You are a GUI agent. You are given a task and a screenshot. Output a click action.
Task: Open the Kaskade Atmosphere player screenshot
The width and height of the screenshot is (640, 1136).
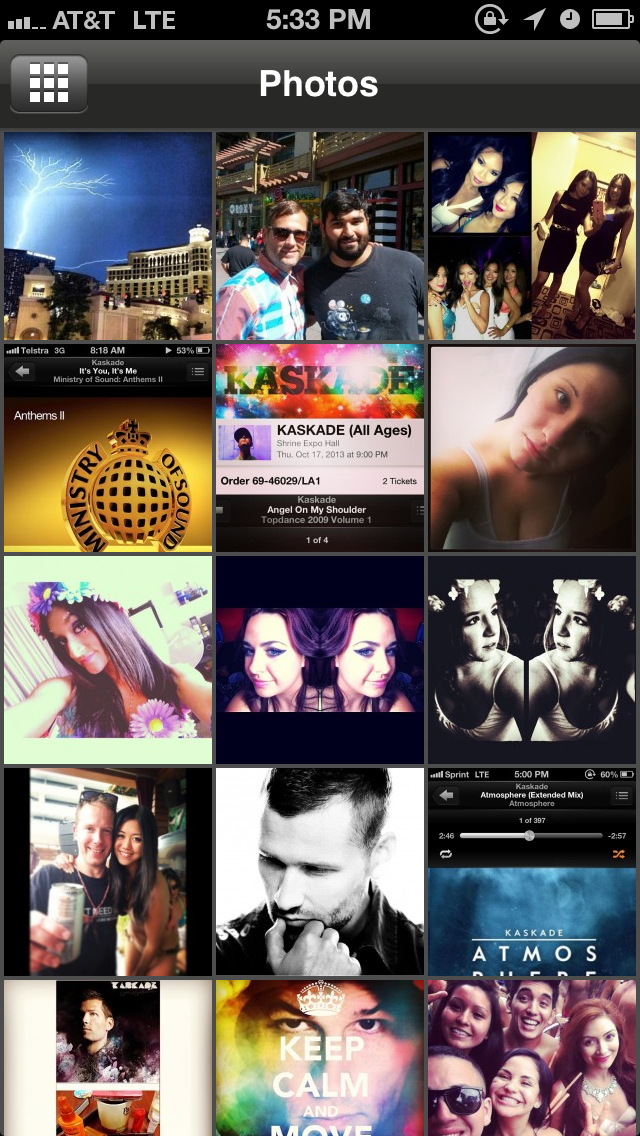[x=532, y=872]
